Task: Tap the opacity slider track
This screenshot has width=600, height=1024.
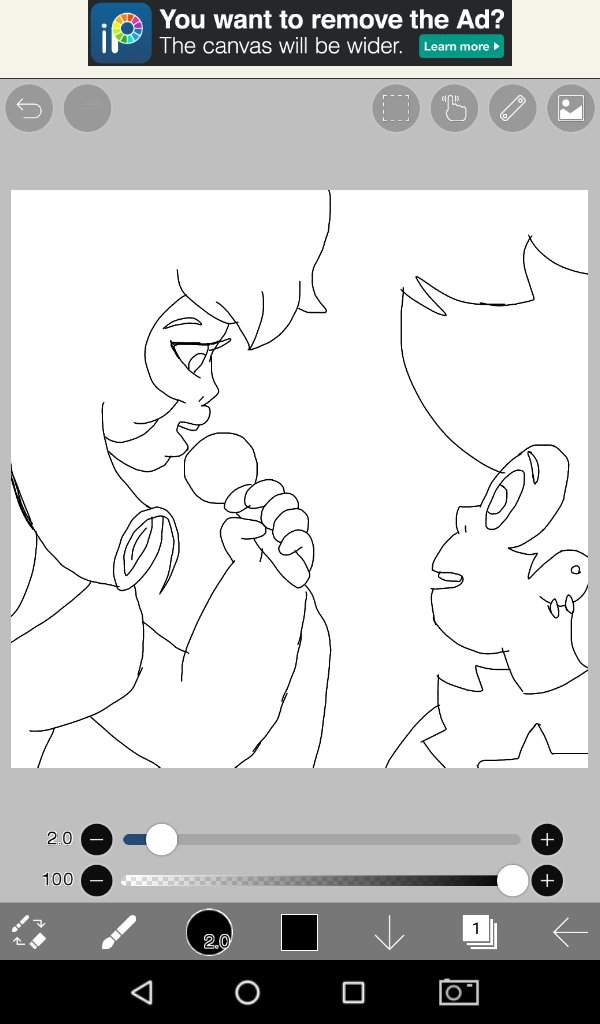Action: pos(320,880)
